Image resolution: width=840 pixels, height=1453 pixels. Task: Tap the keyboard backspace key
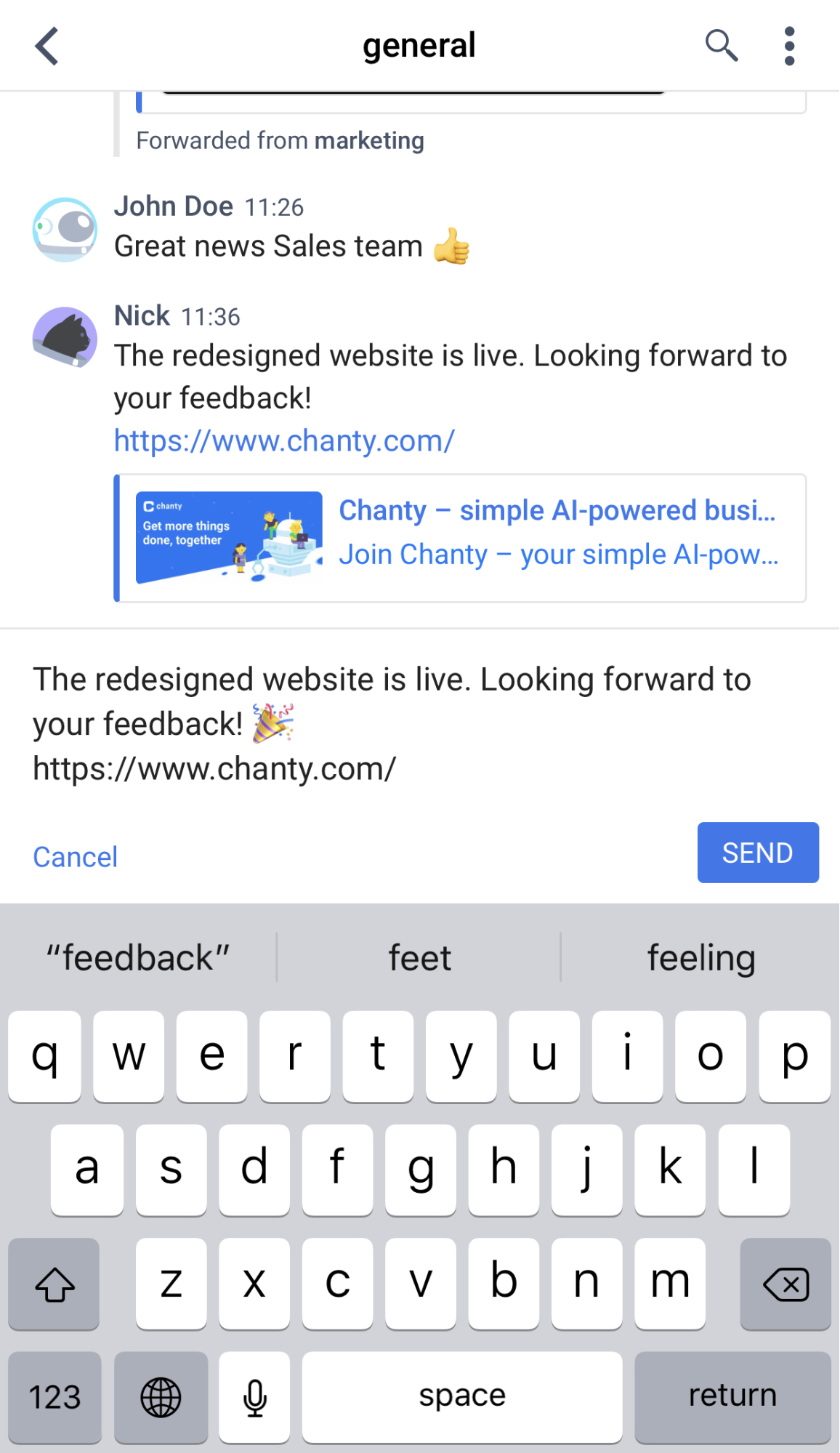[786, 1284]
